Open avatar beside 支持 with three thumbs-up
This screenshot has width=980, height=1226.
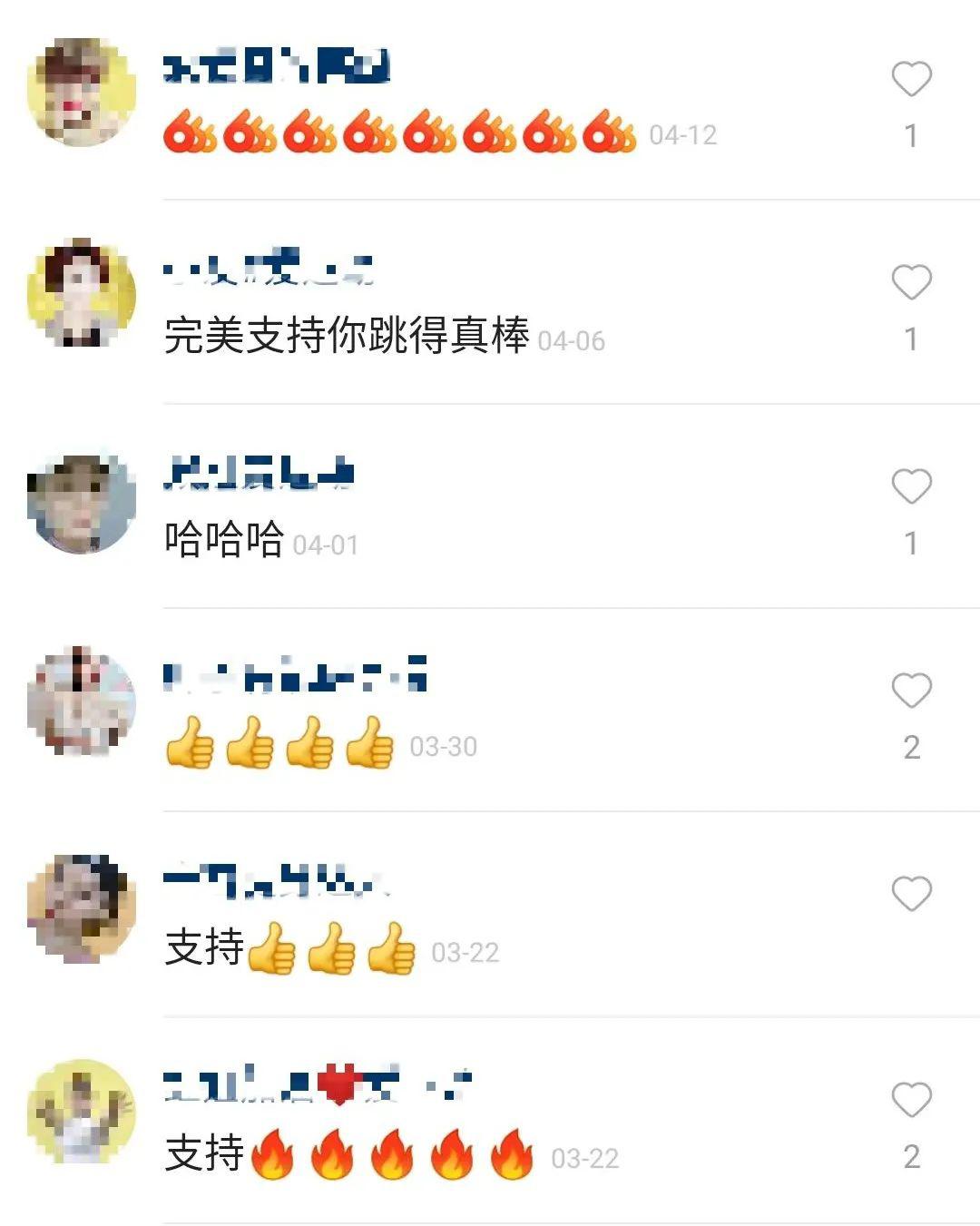pyautogui.click(x=82, y=907)
